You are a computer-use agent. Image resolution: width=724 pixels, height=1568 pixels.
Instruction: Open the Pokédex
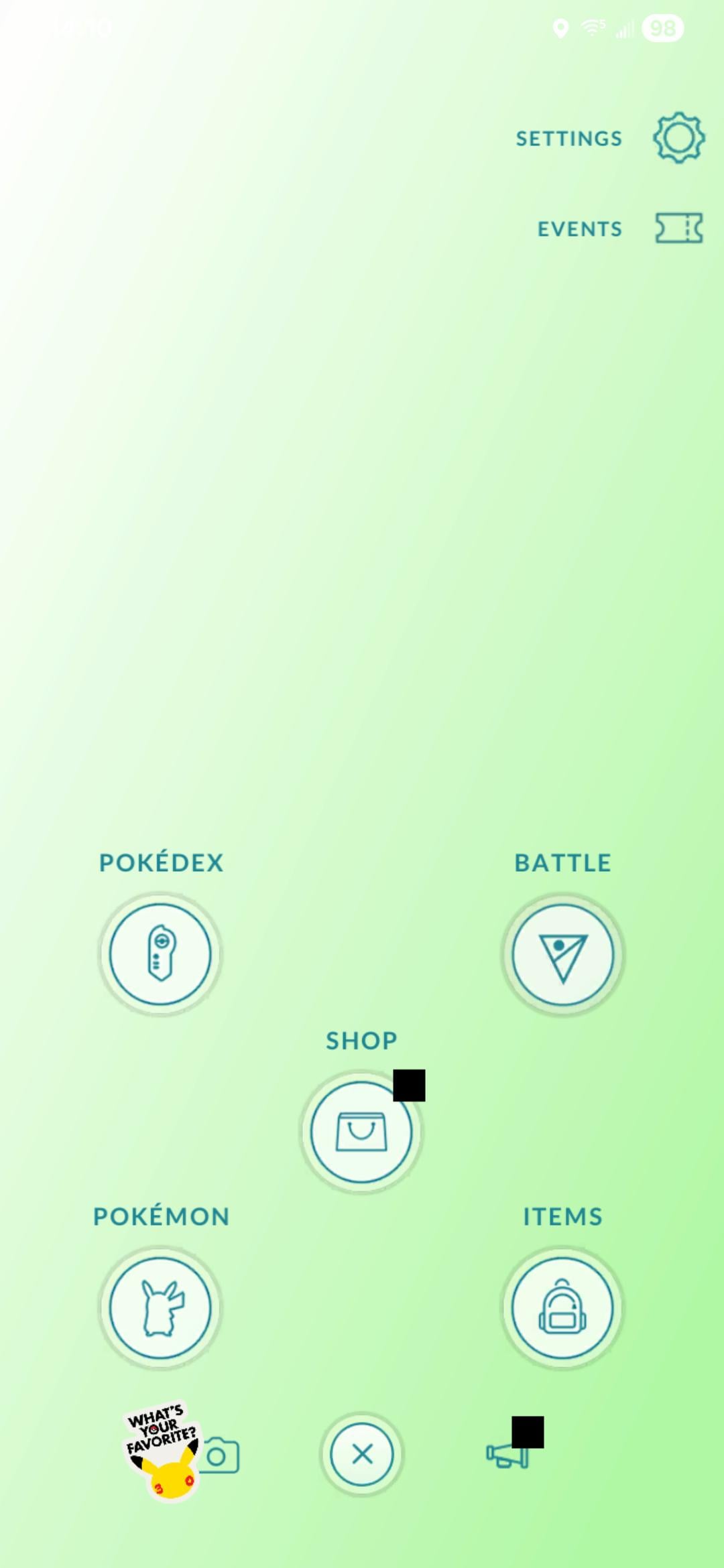tap(160, 954)
